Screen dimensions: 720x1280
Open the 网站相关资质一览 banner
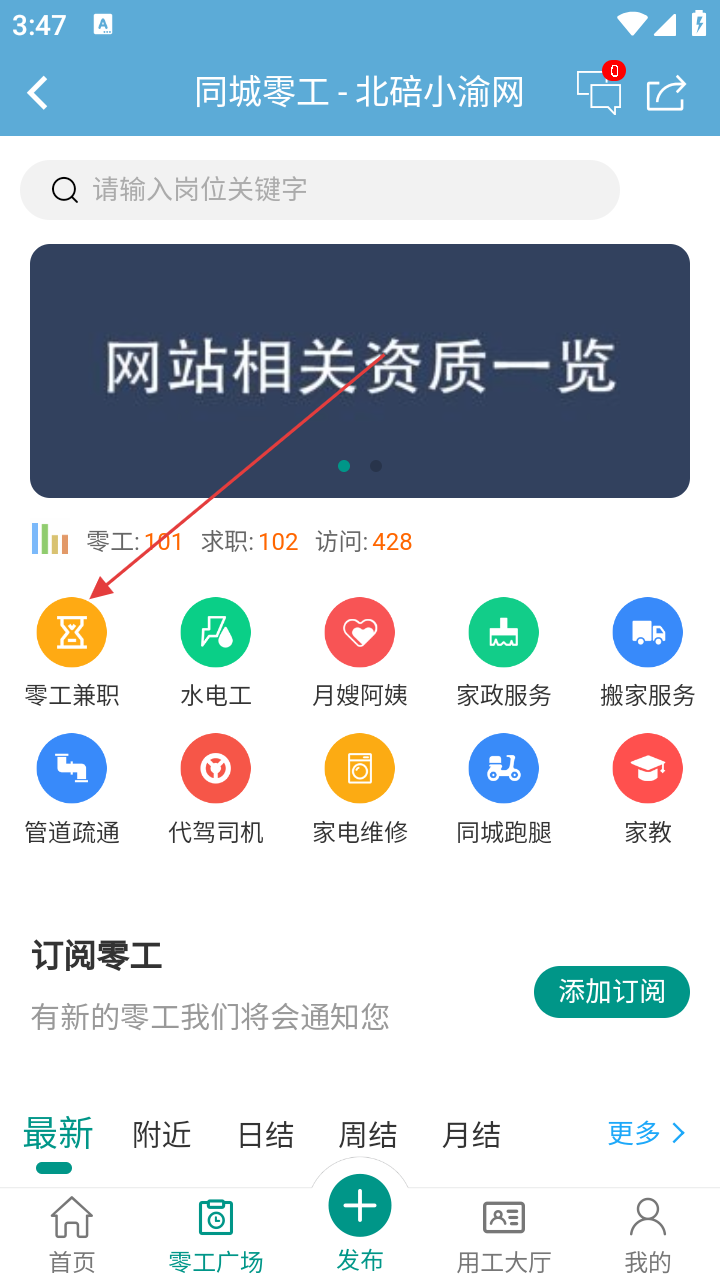point(360,371)
